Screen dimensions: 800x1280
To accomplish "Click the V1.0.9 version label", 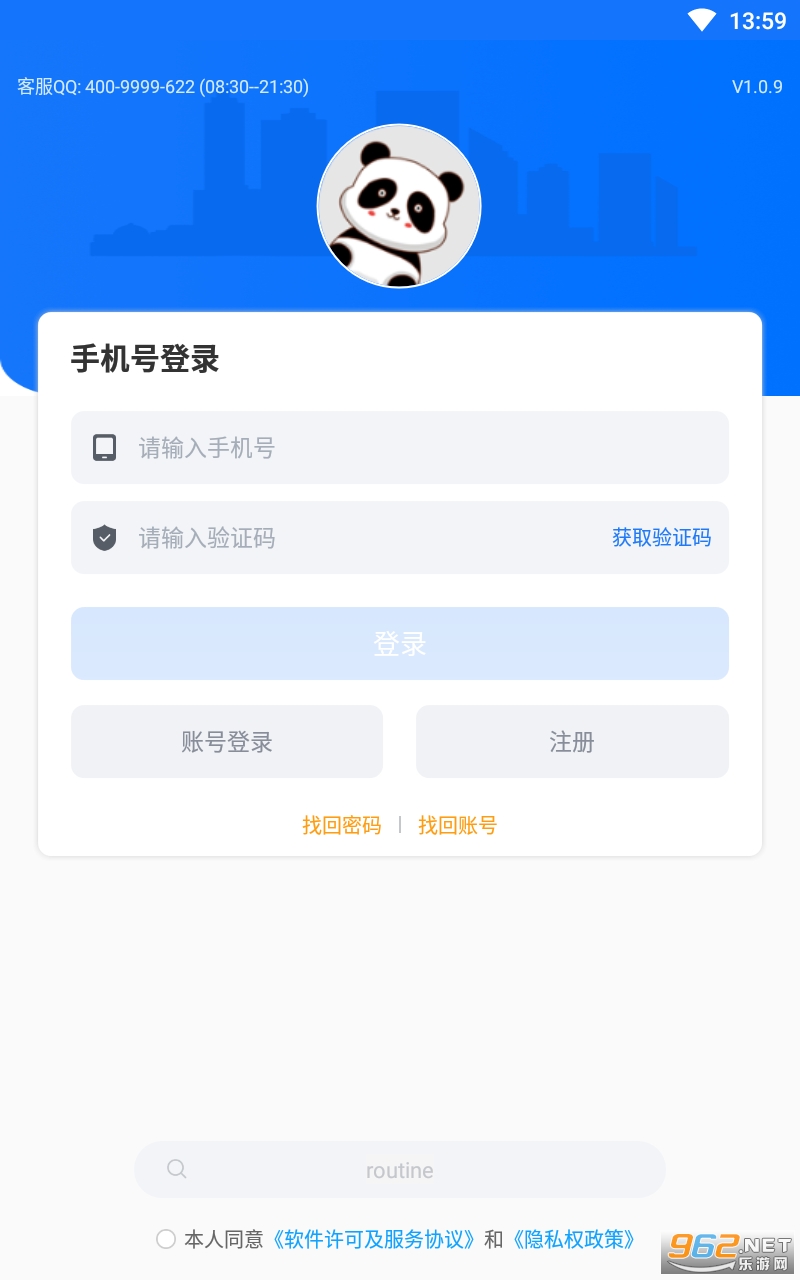I will pyautogui.click(x=759, y=87).
